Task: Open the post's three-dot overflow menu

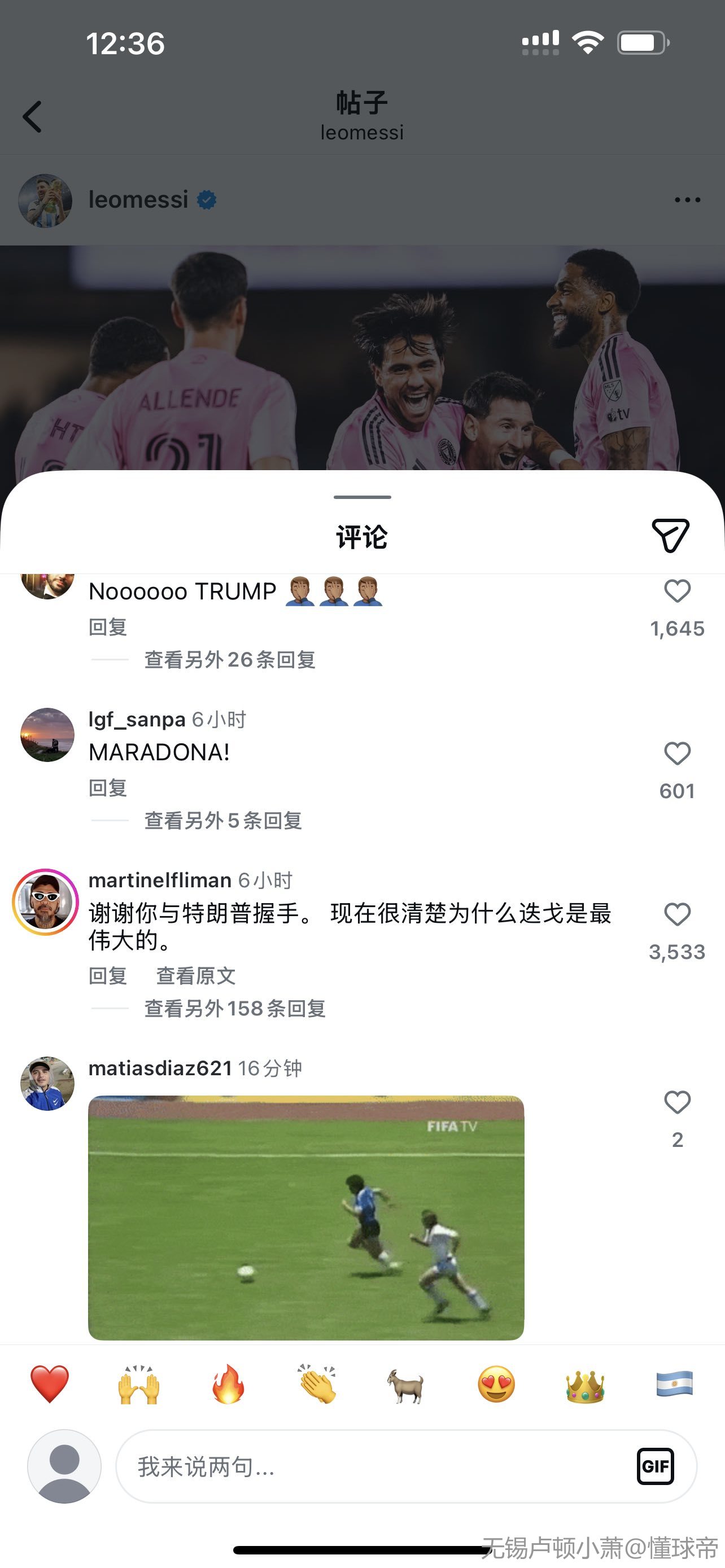Action: click(687, 200)
